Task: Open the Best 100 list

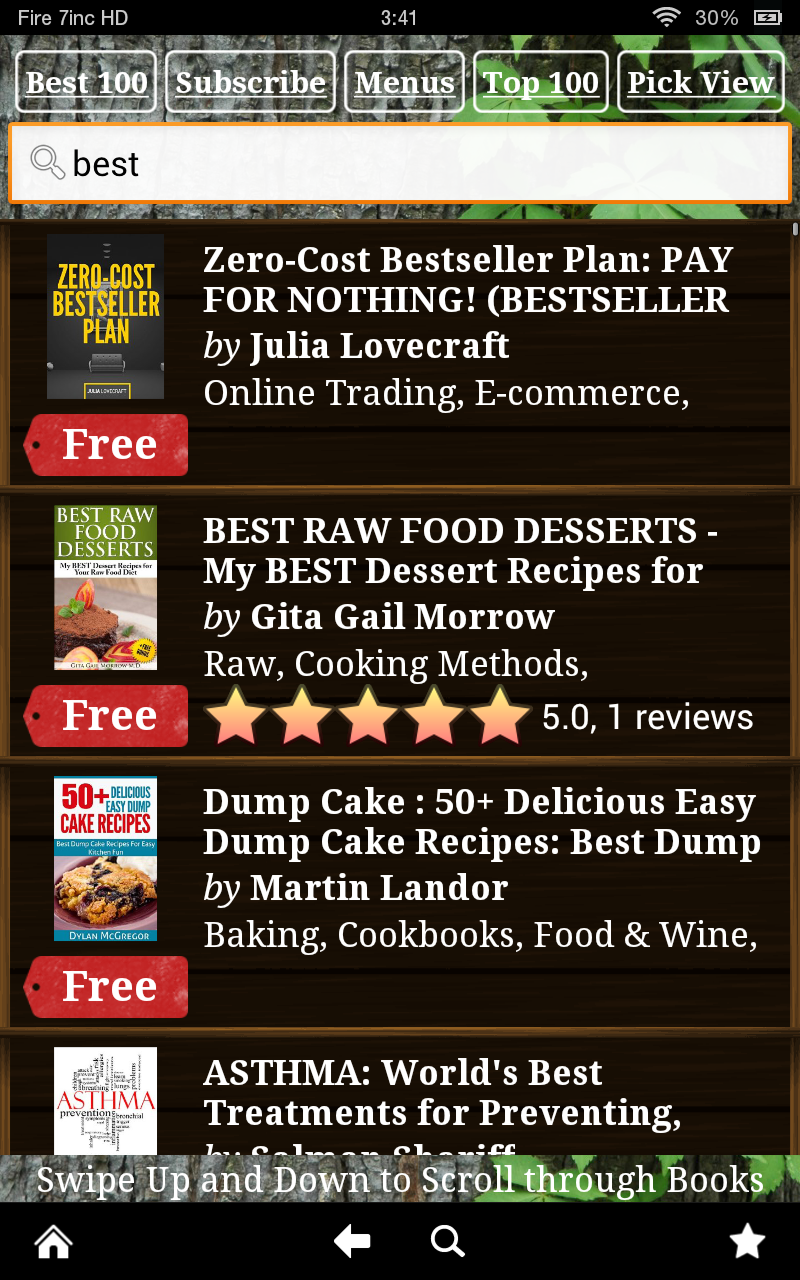Action: (87, 82)
